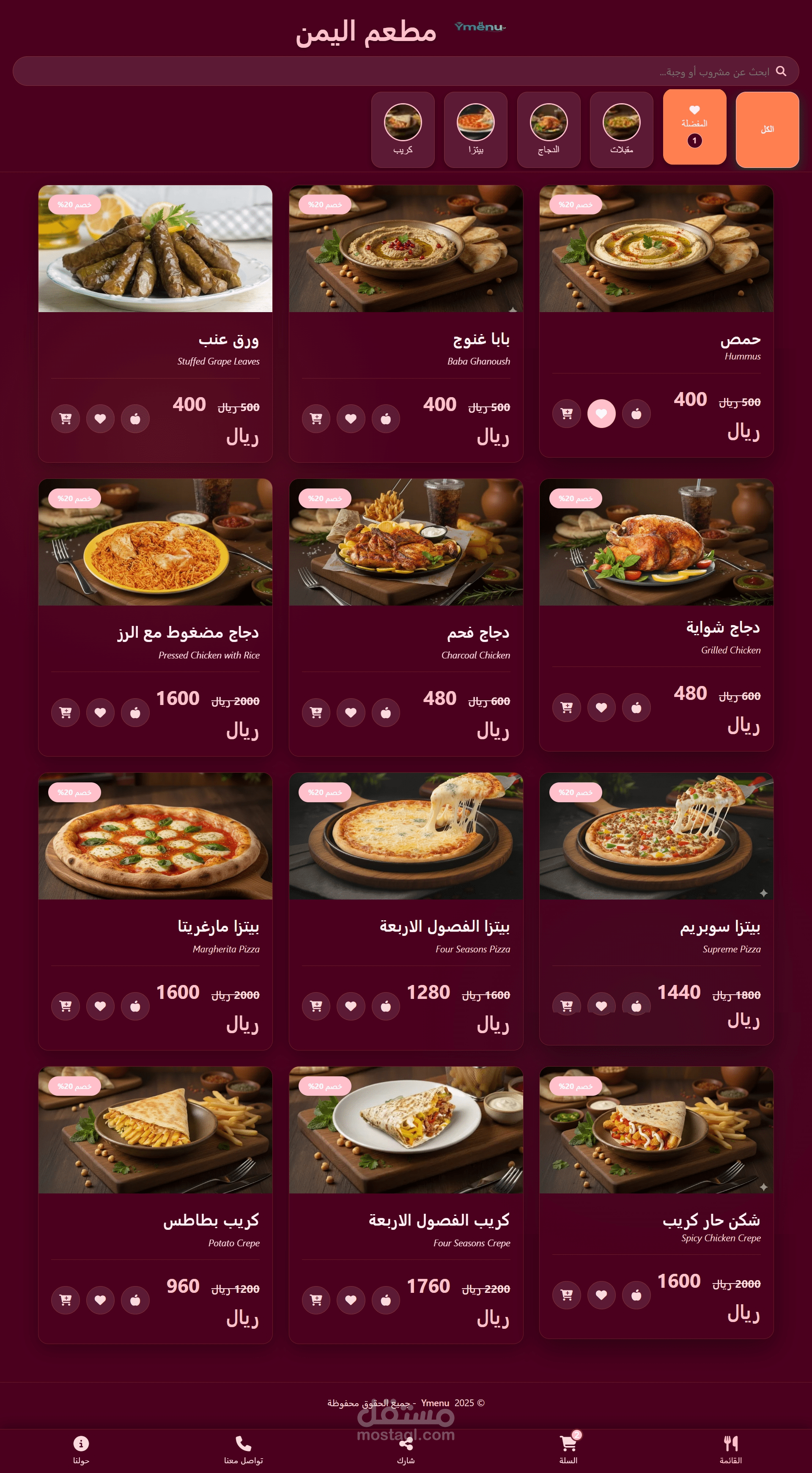Filter by بيتزا pizza category
The image size is (812, 1473).
point(475,130)
